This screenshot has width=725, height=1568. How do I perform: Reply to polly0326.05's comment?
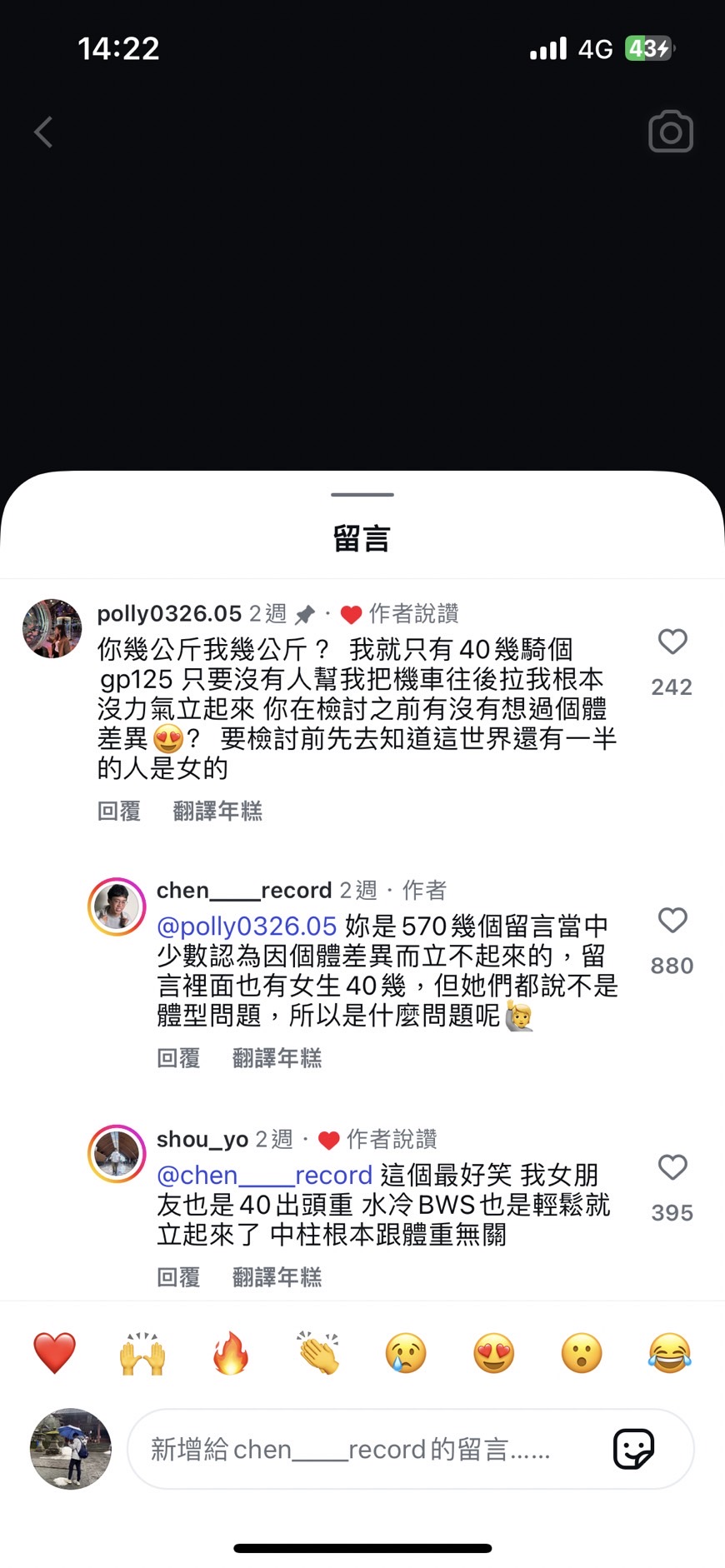pos(119,811)
